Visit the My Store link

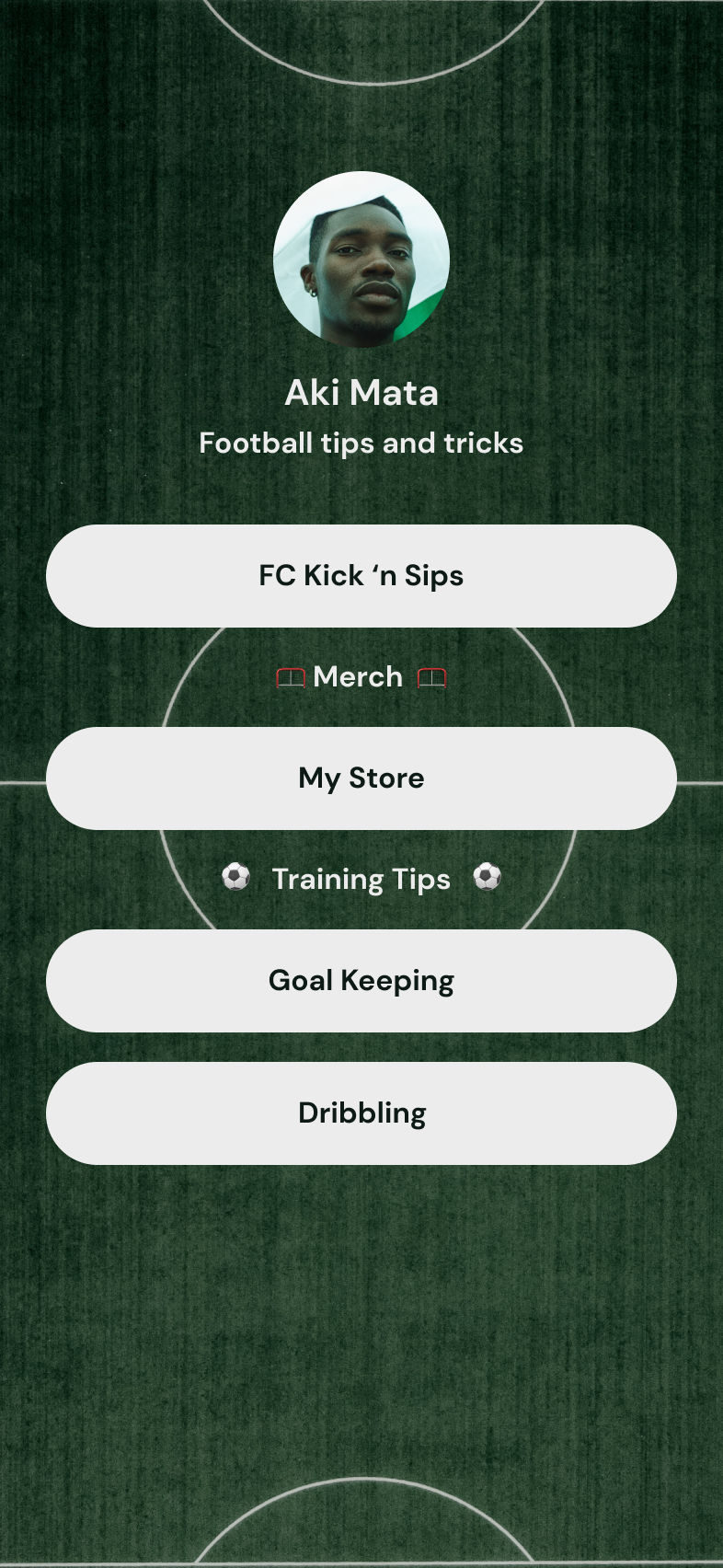[361, 778]
